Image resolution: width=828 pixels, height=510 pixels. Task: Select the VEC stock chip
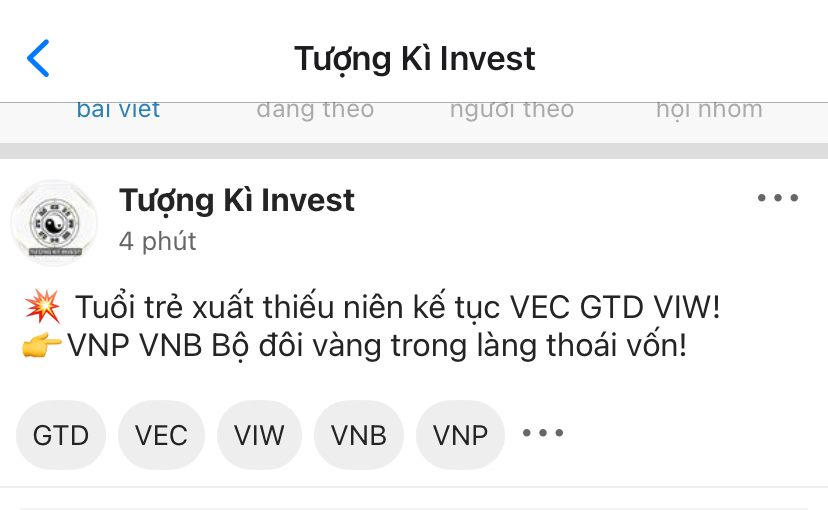tap(161, 435)
